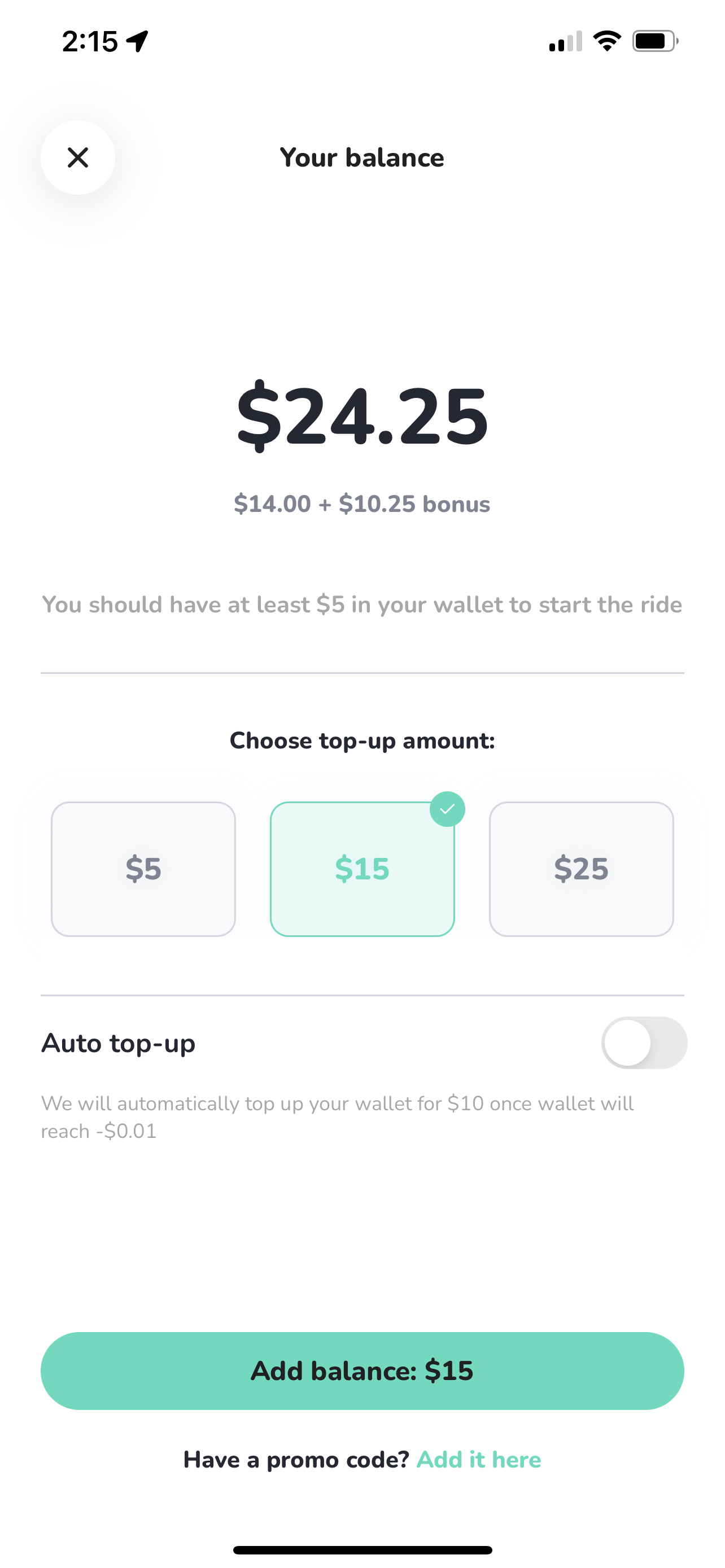Close the balance screen
This screenshot has width=725, height=1568.
pos(78,157)
